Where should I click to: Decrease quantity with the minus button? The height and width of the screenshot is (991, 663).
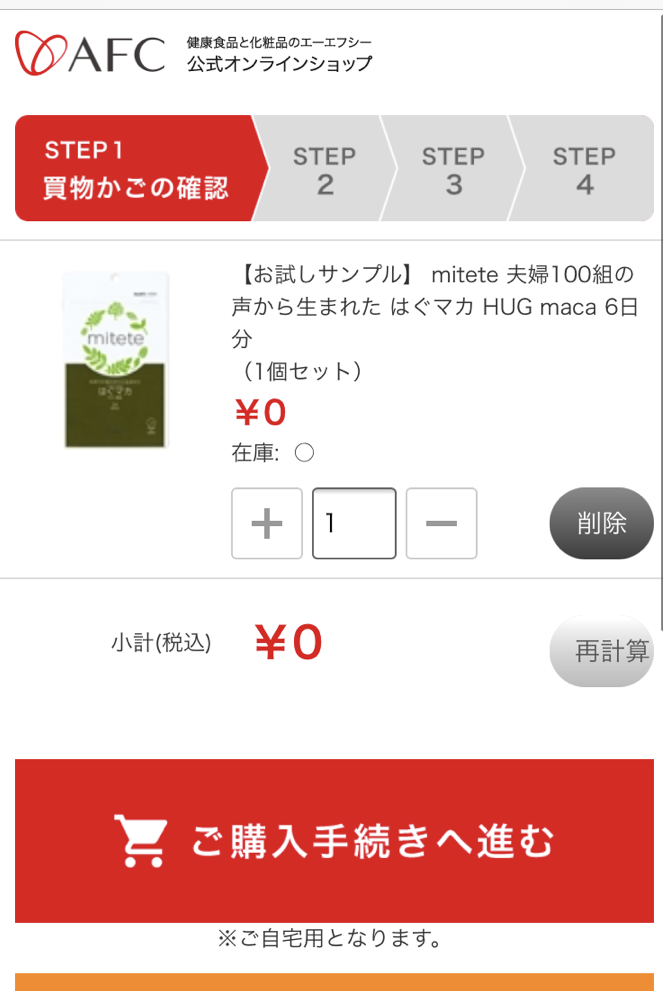pyautogui.click(x=441, y=523)
